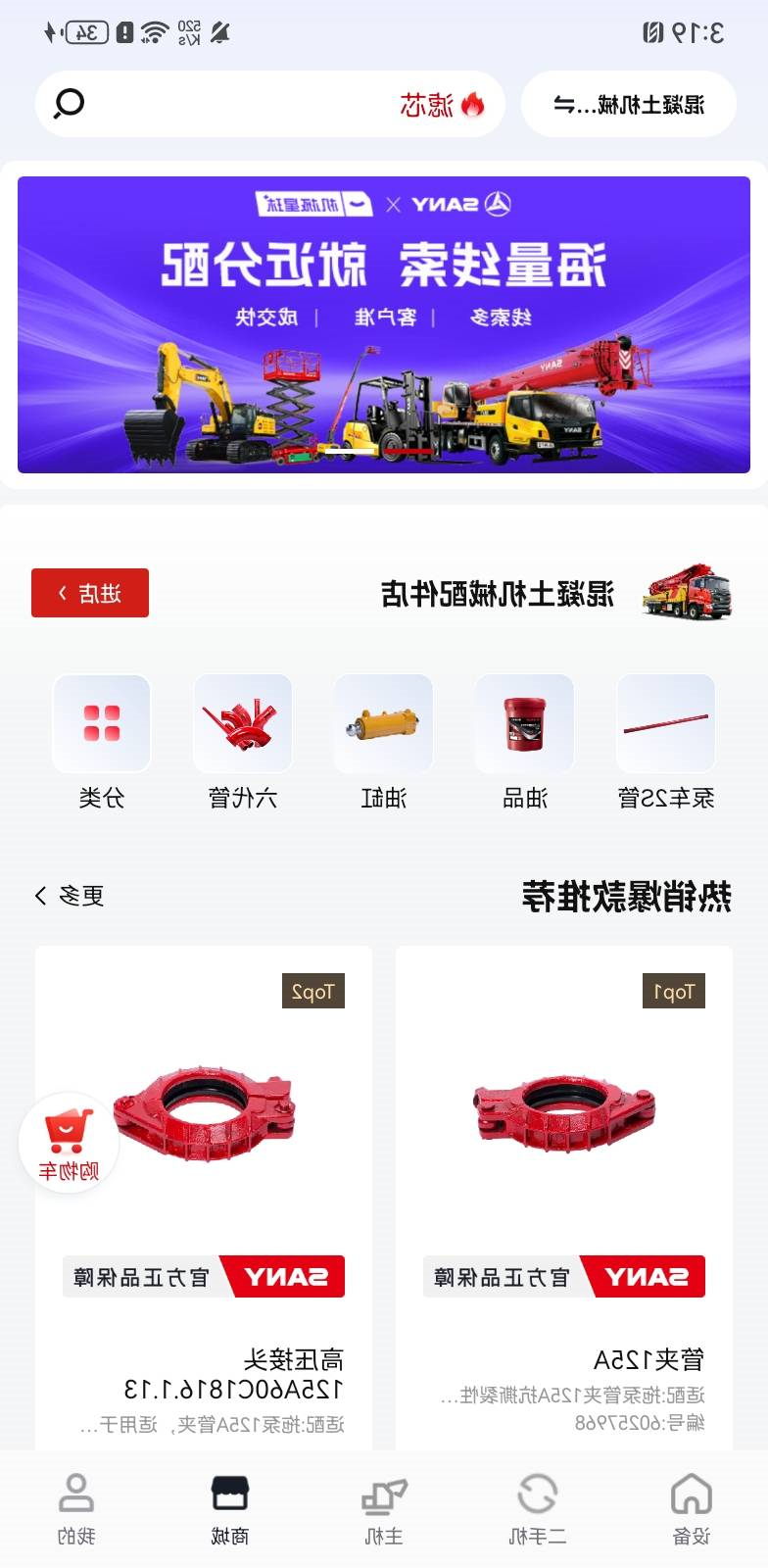Open the Top1 管夹125A product card
Viewport: 768px width, 1568px height.
564,1198
